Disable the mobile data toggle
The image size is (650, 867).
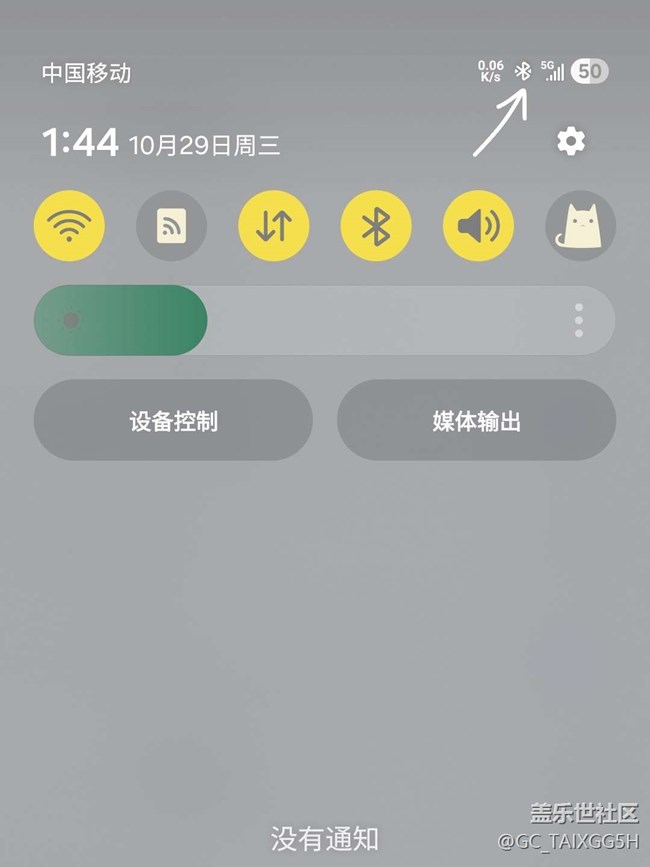click(x=274, y=226)
